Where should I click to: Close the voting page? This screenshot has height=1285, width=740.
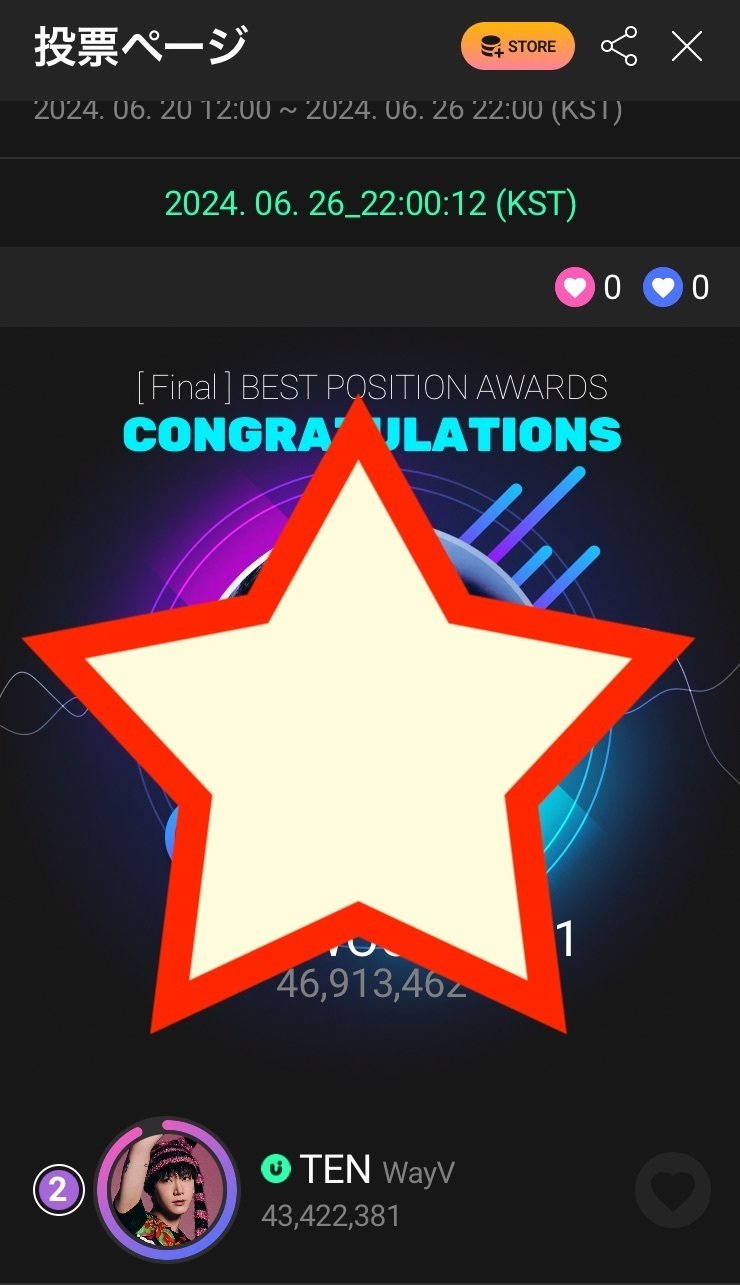tap(687, 46)
